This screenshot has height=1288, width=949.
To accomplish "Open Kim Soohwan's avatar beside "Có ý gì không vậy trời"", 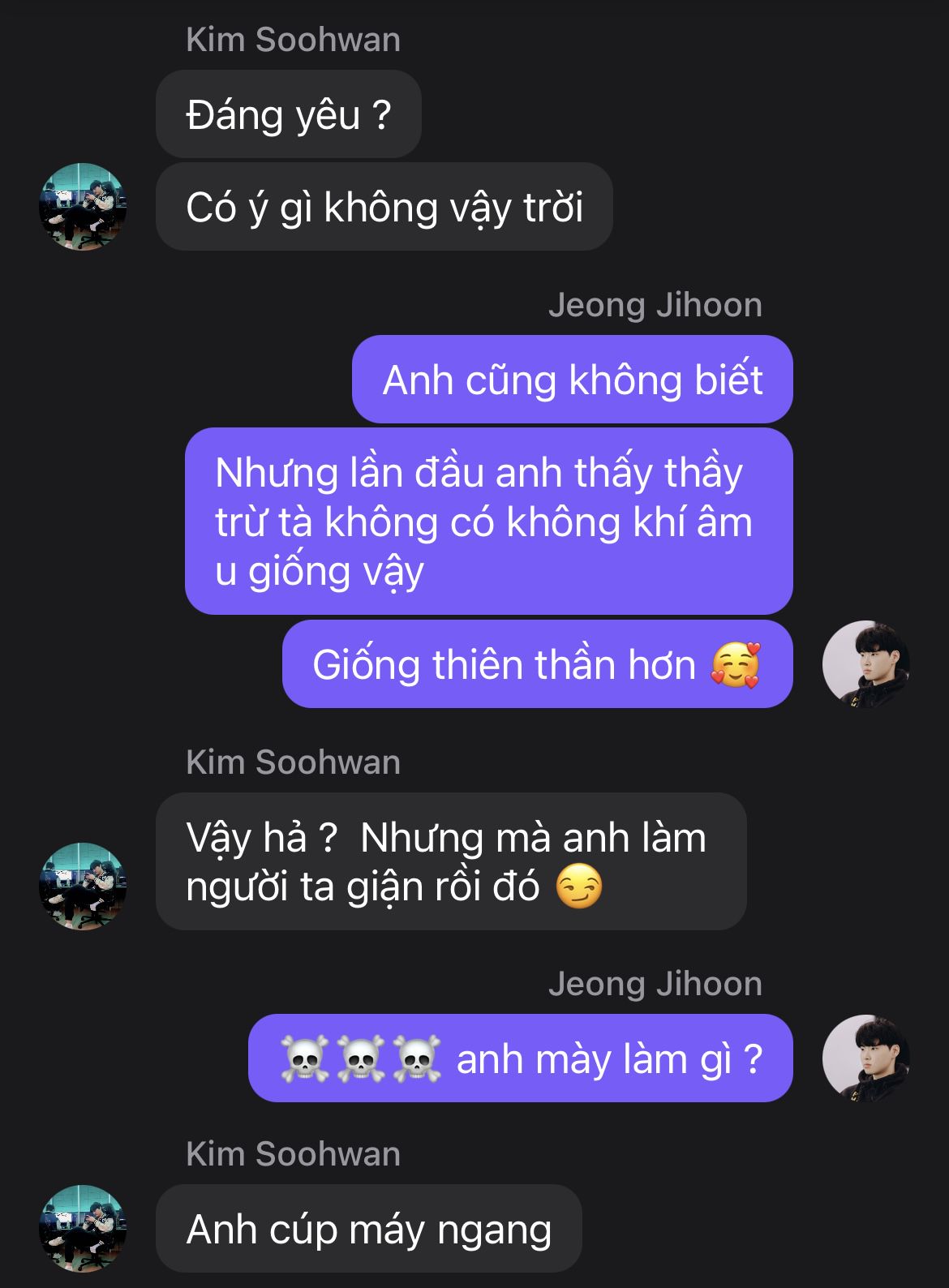I will (x=83, y=207).
